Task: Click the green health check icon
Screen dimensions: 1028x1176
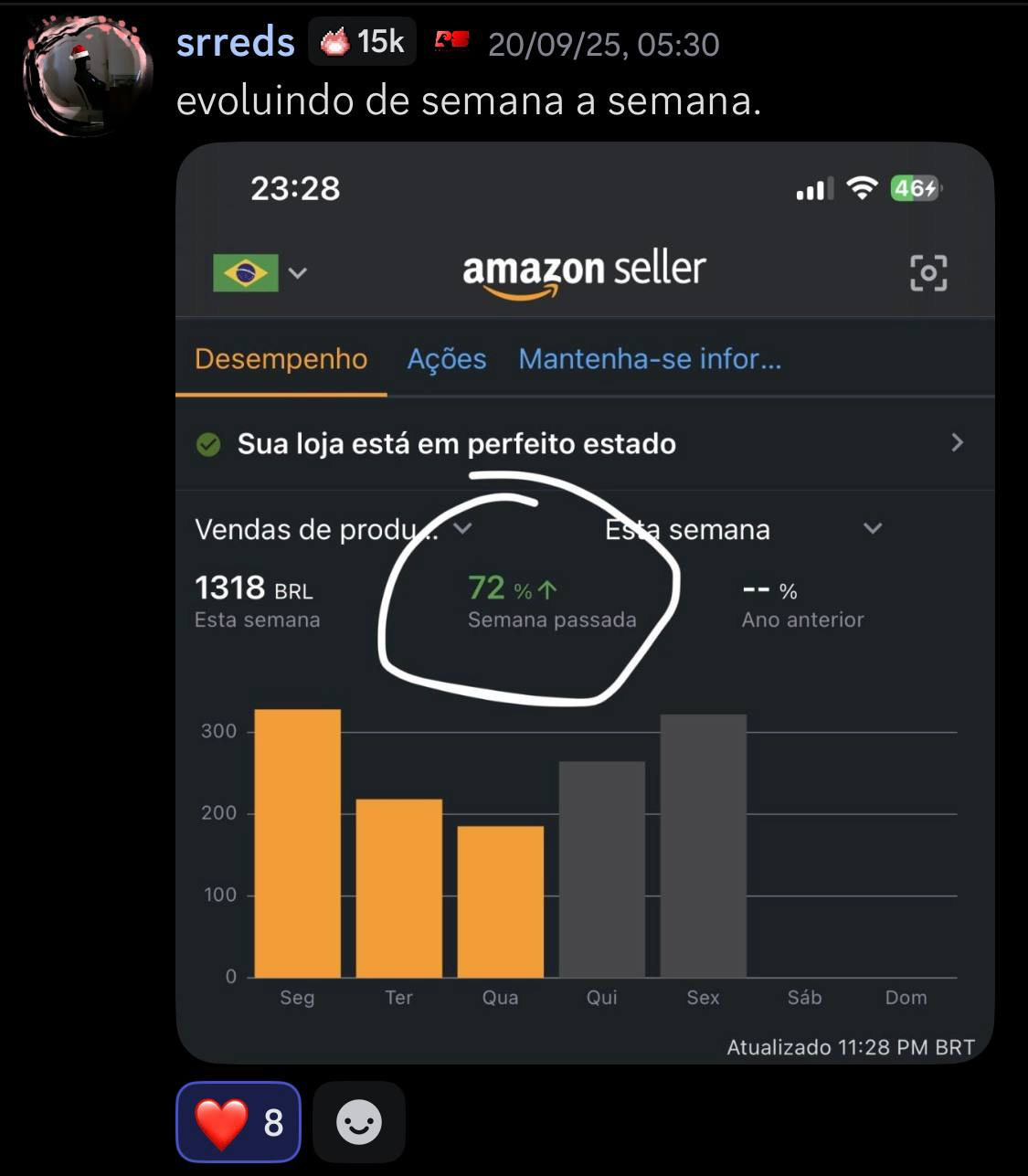Action: [x=208, y=444]
